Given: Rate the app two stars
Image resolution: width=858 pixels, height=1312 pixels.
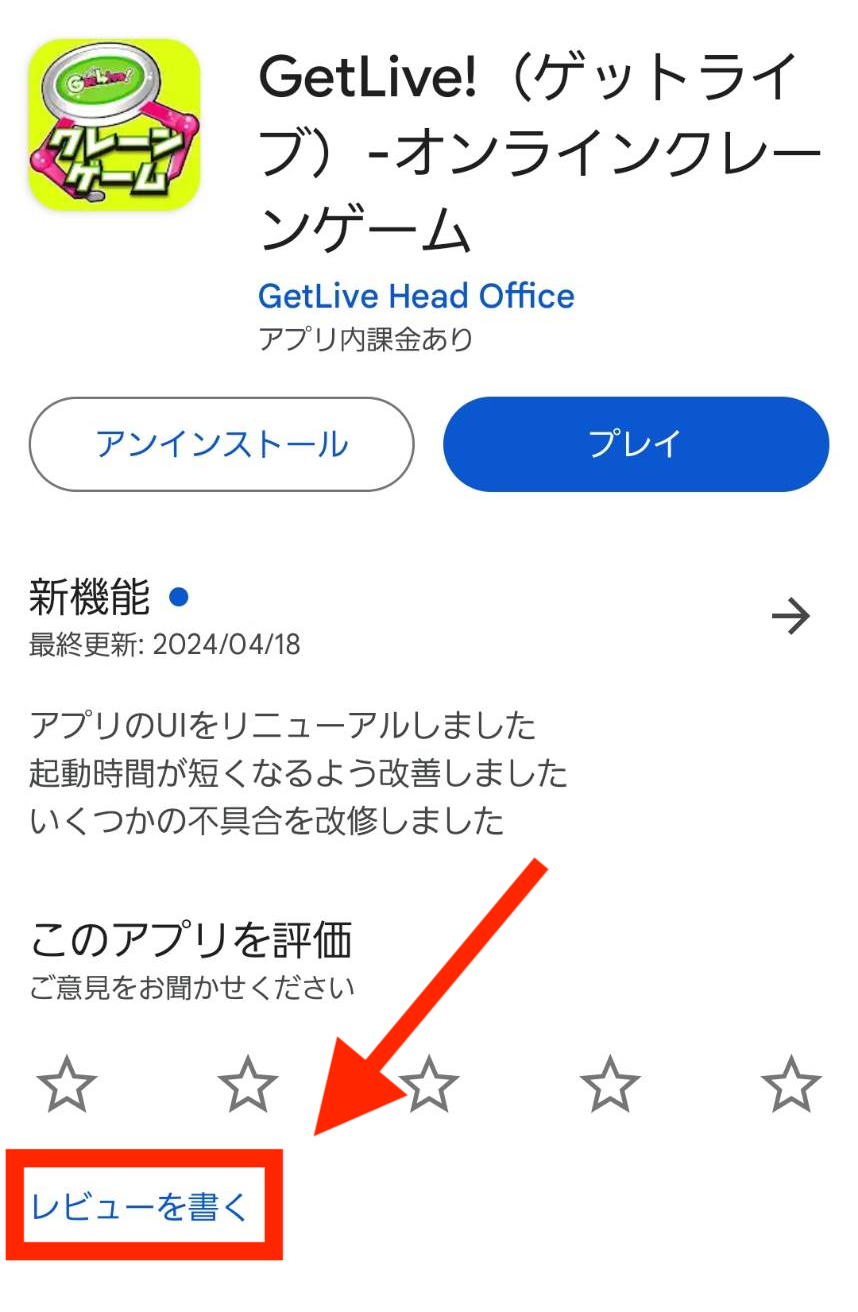Looking at the screenshot, I should 248,1084.
